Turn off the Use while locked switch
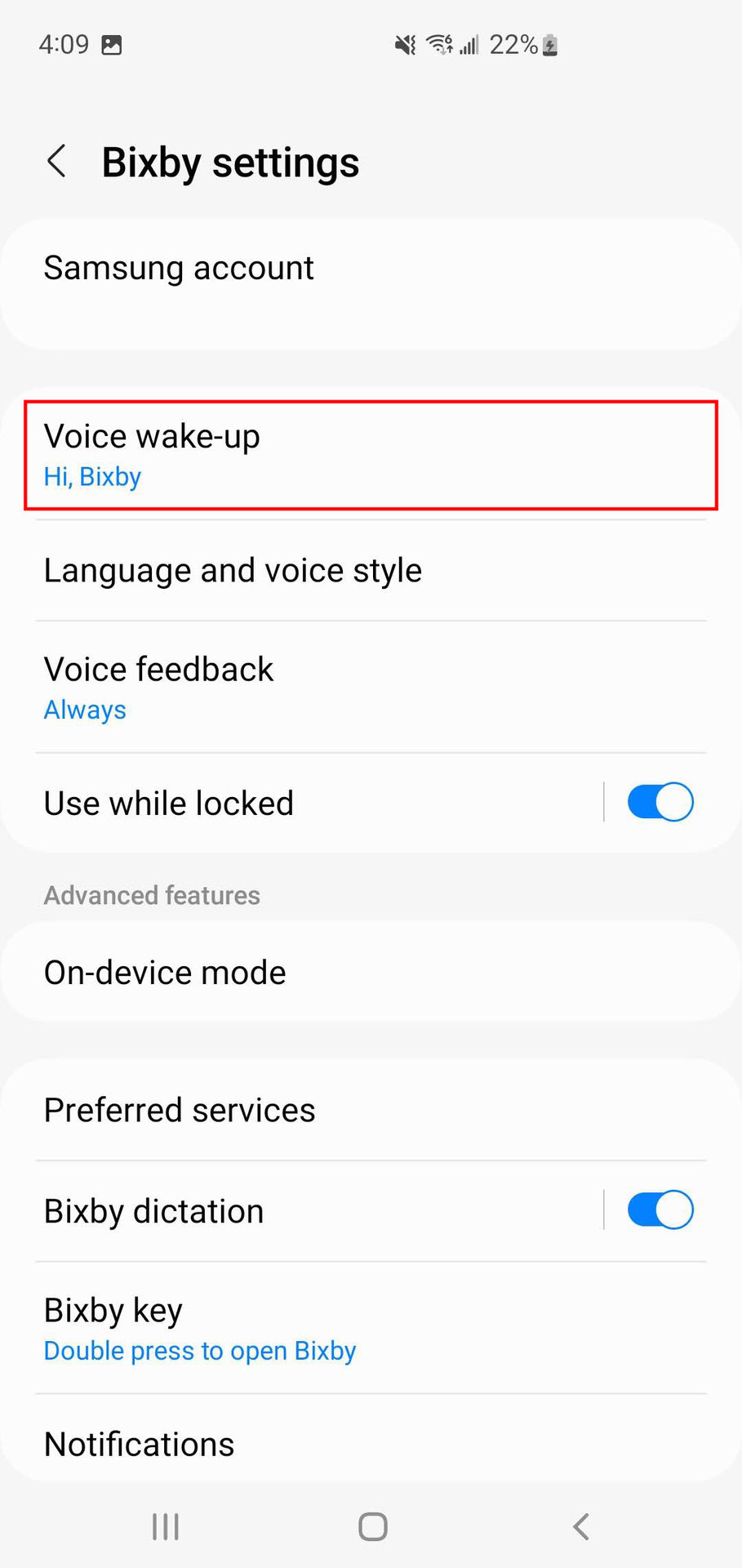This screenshot has width=742, height=1568. tap(660, 802)
